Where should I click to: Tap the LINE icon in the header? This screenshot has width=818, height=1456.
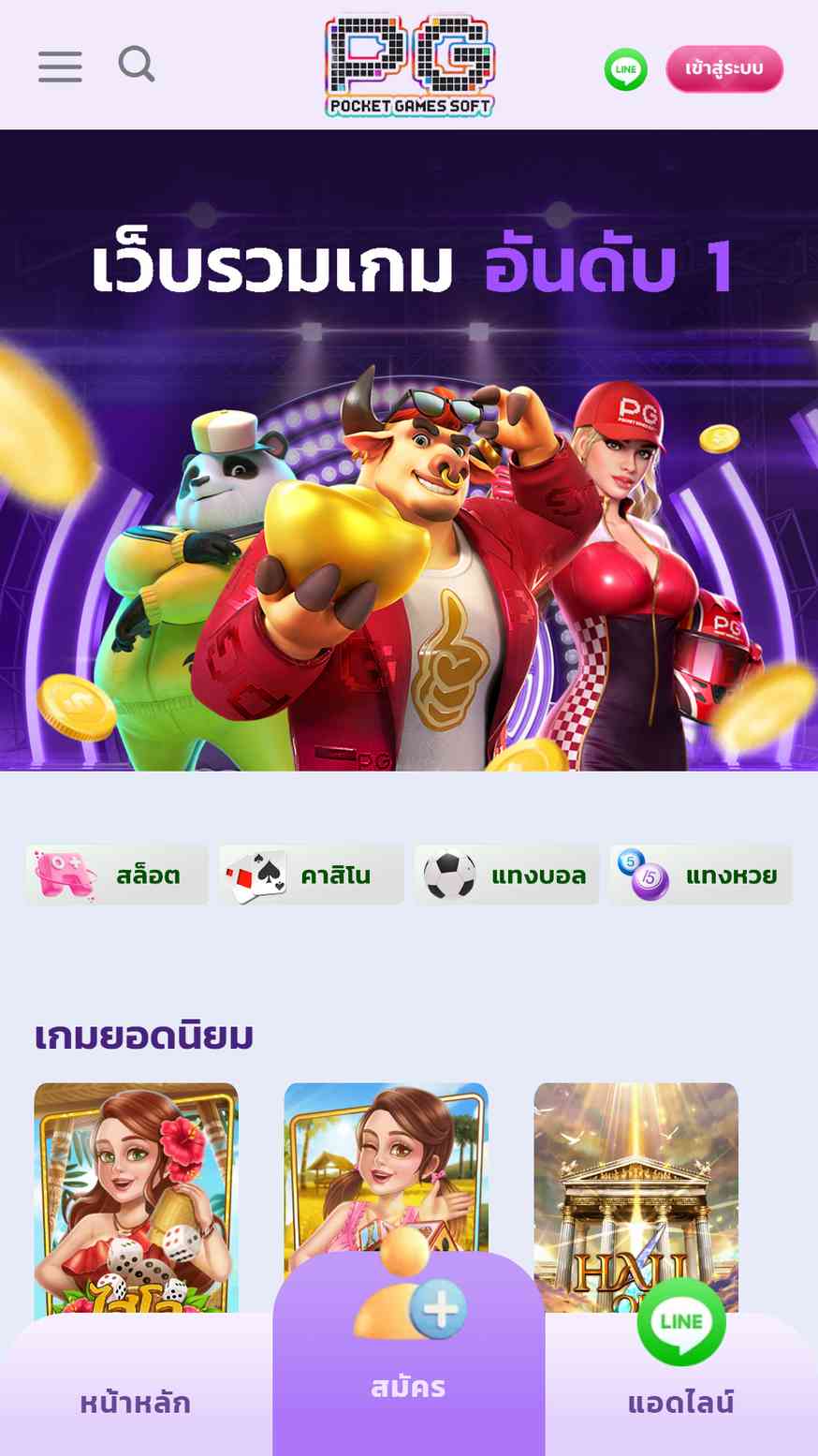coord(625,69)
